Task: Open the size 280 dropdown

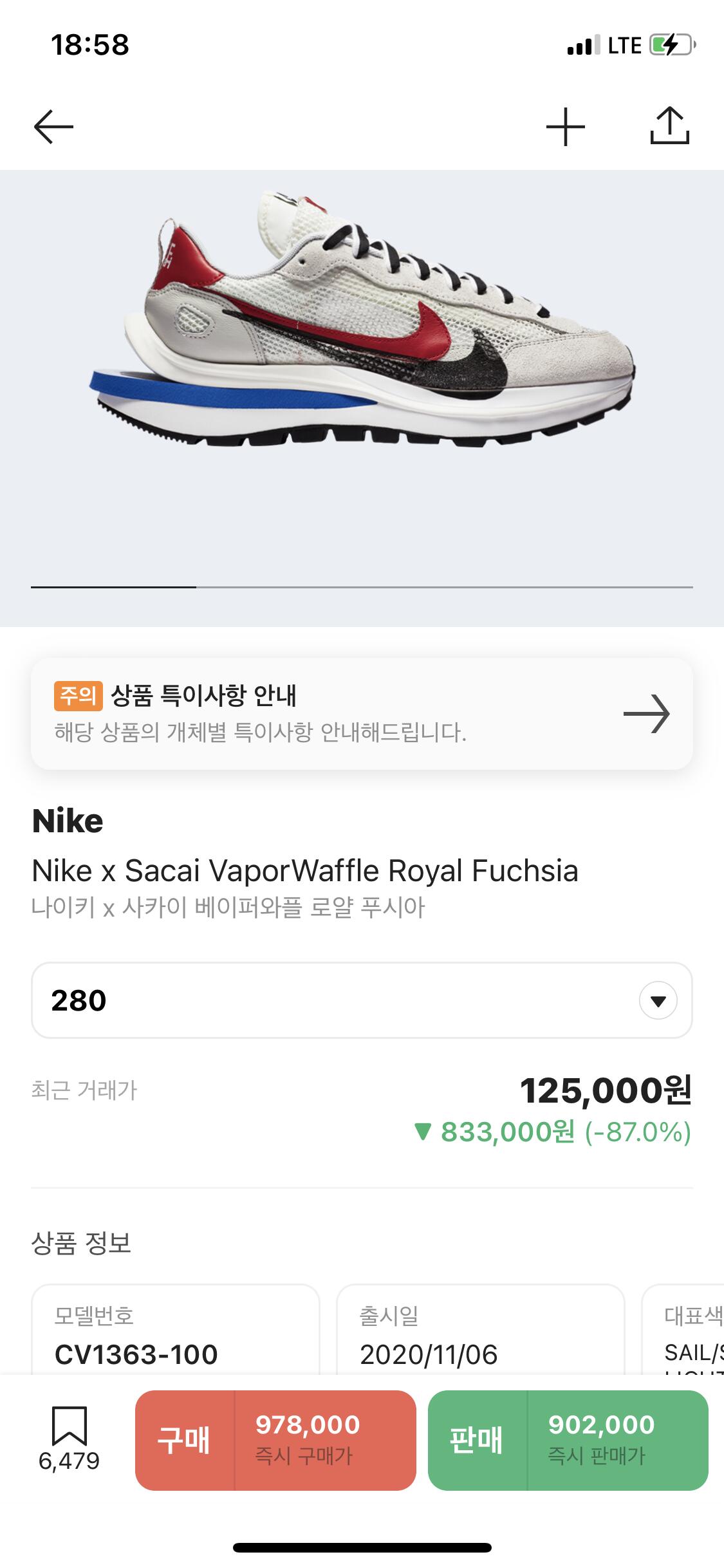Action: (x=362, y=1001)
